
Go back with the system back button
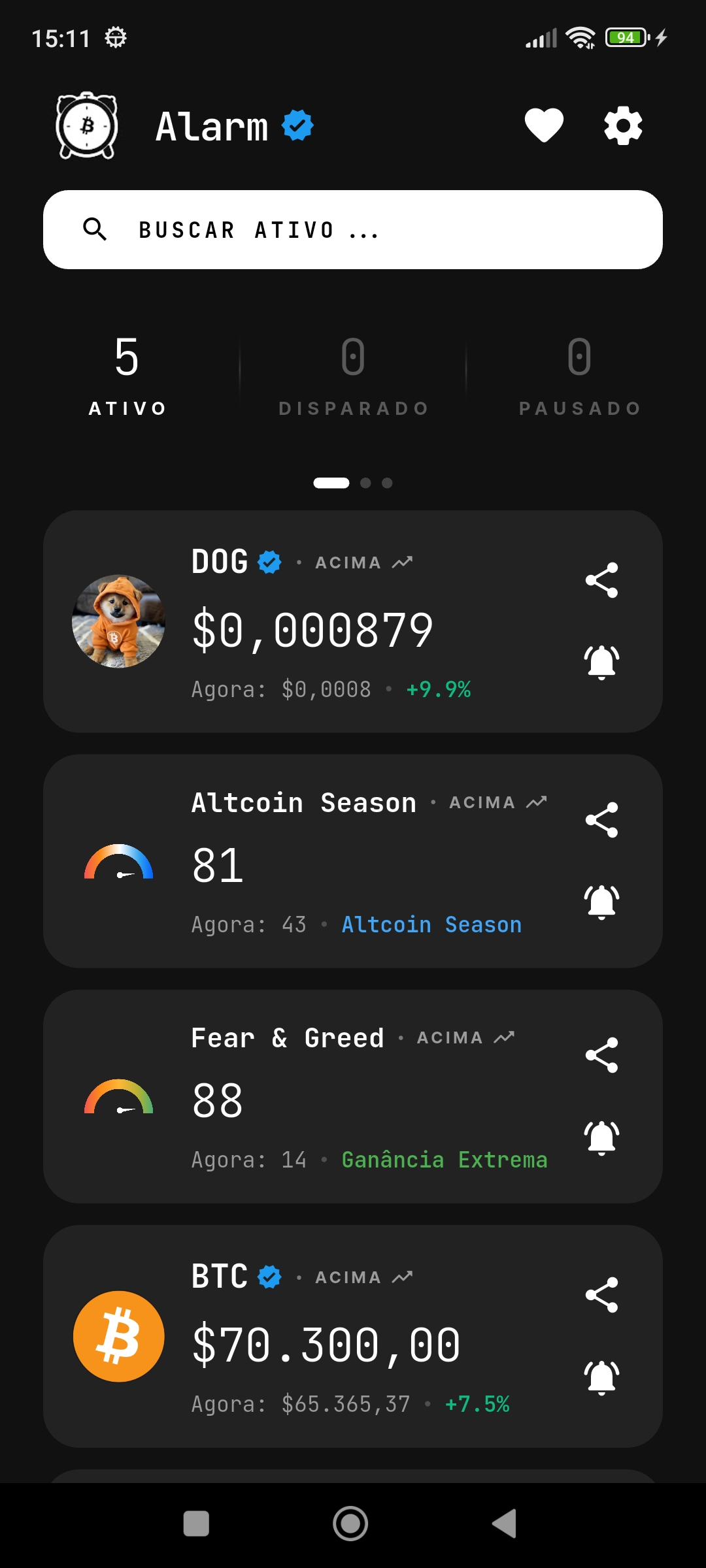(x=505, y=1524)
